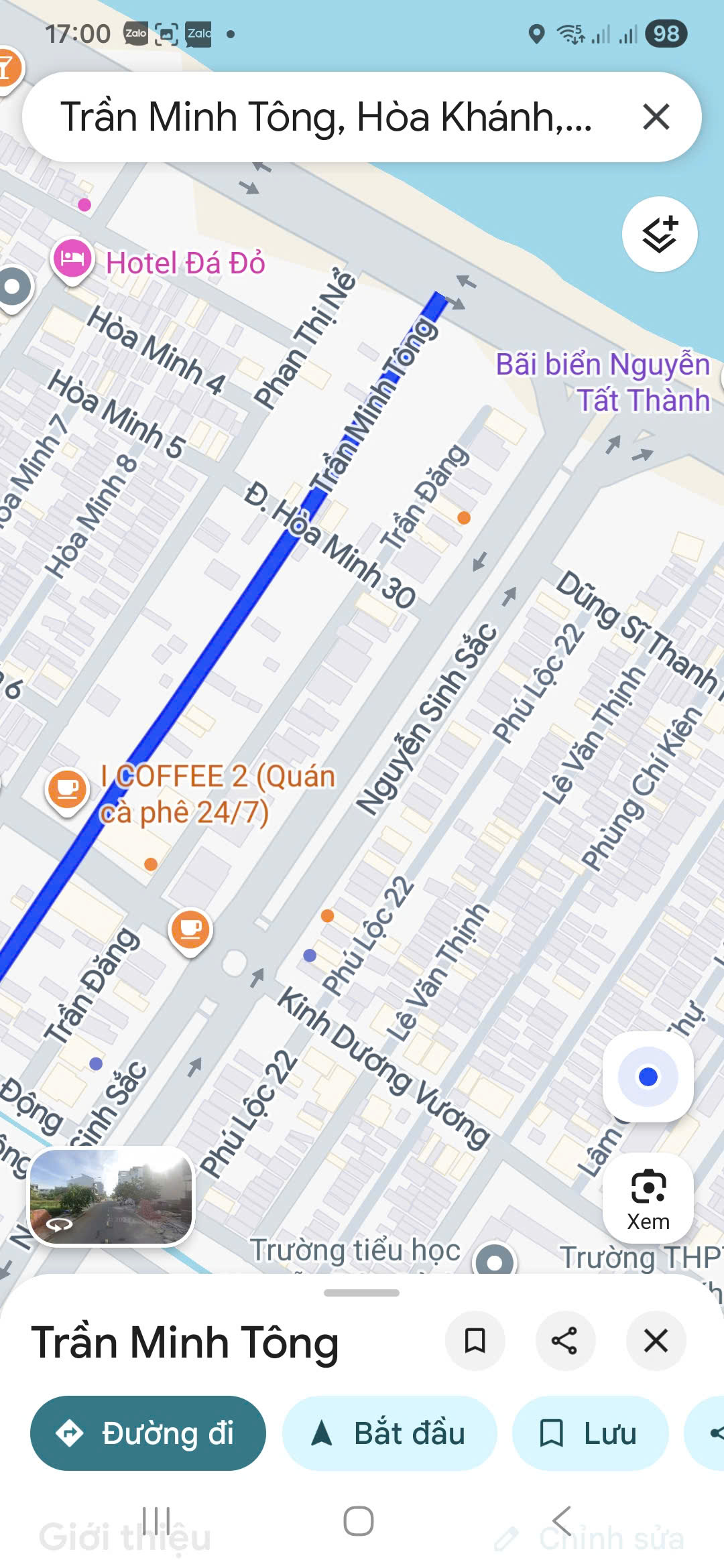Return to the phone home screen
This screenshot has height=1568, width=724.
359,1520
